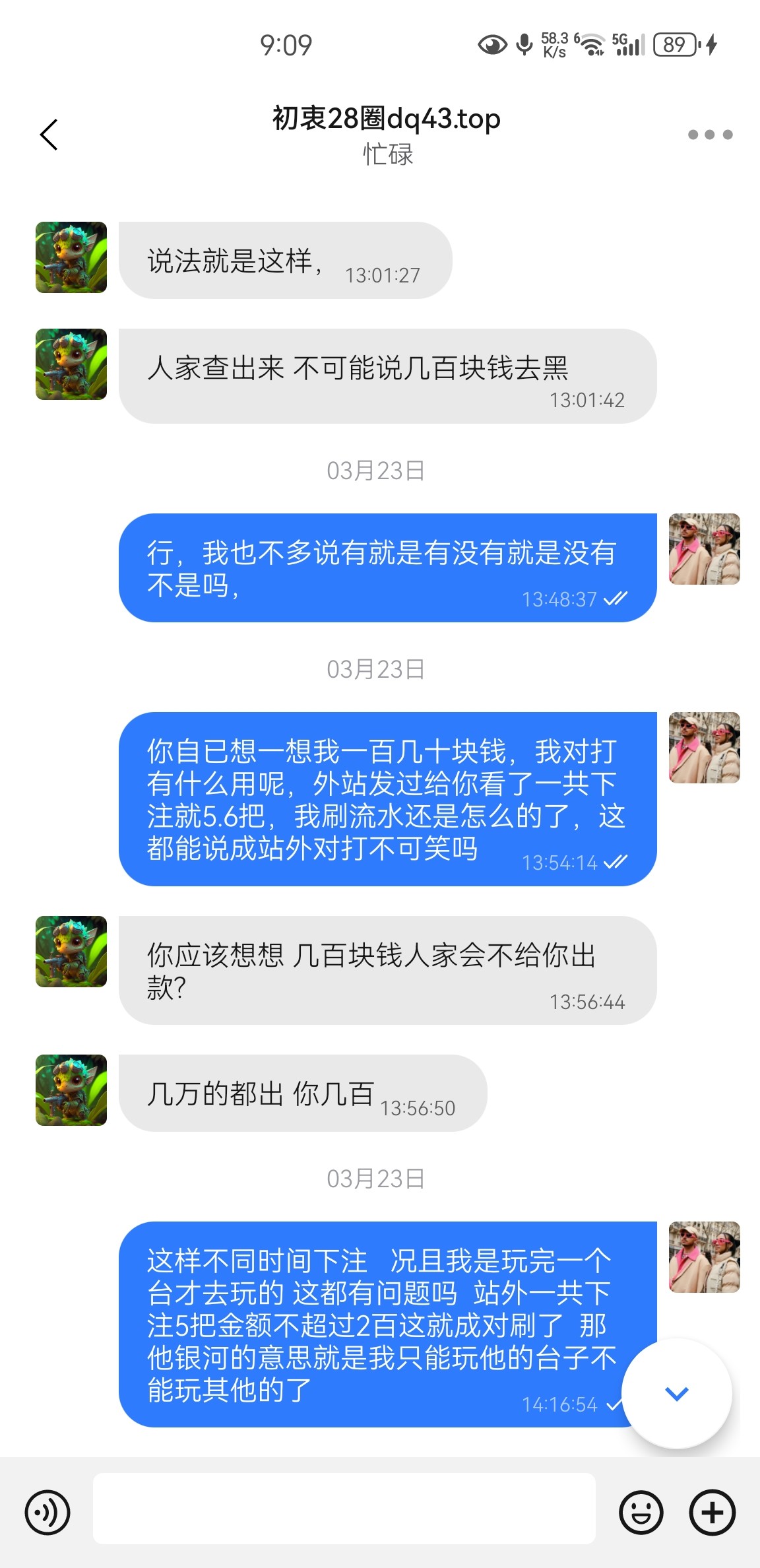Open the plus attachment menu
The height and width of the screenshot is (1568, 760).
point(712,1512)
